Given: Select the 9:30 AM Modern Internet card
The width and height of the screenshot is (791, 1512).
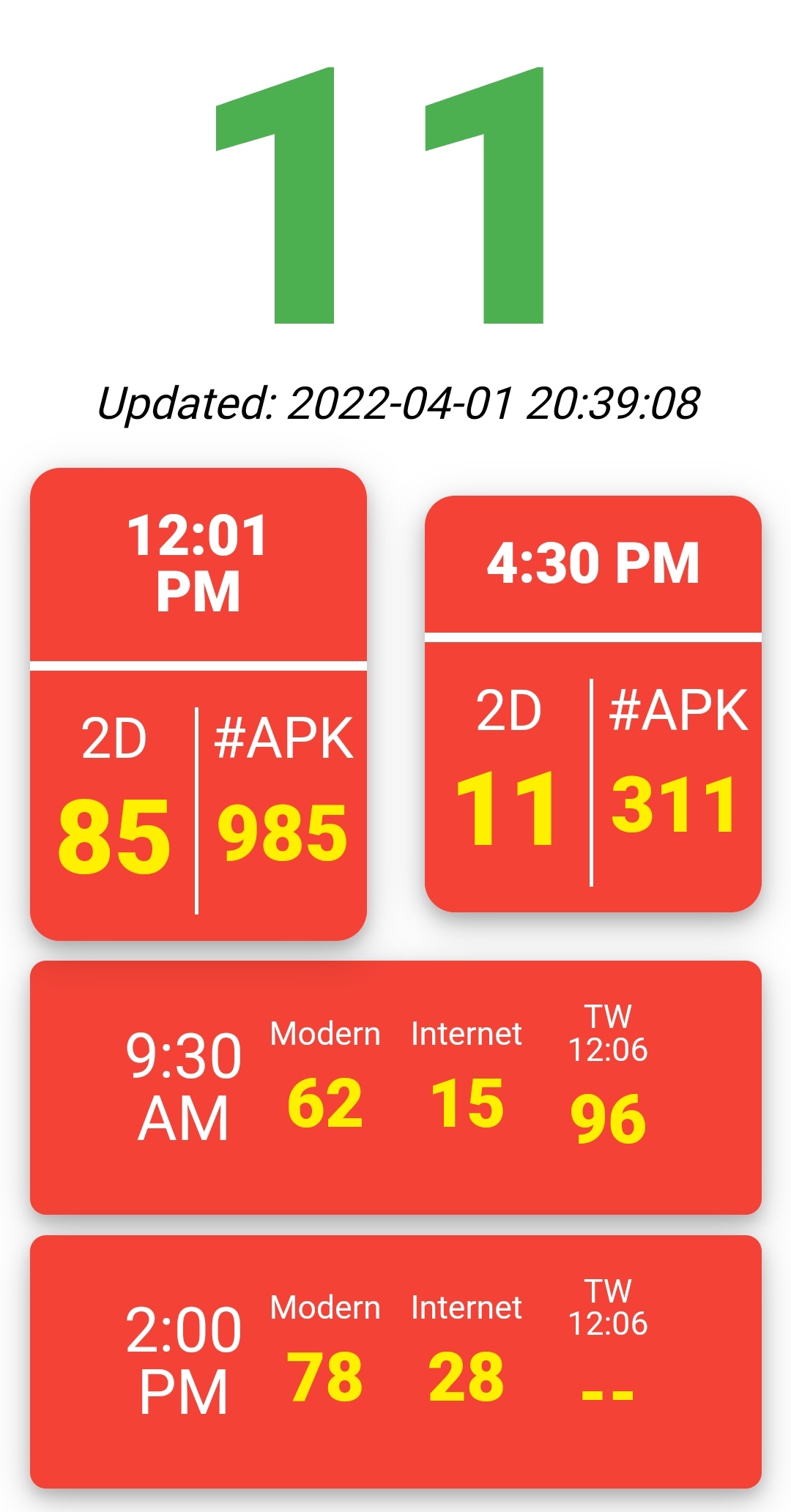Looking at the screenshot, I should (395, 1087).
